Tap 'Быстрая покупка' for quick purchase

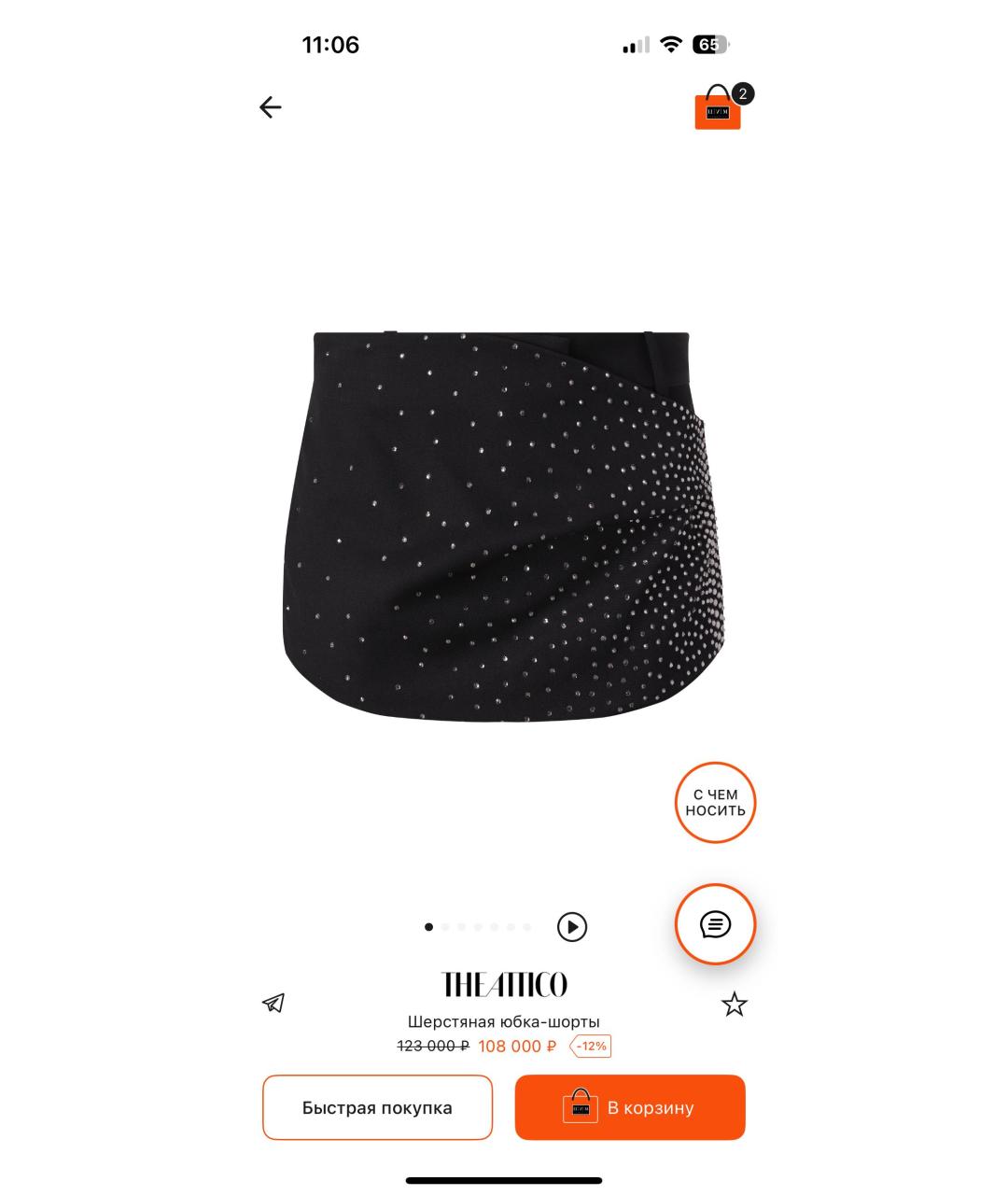click(x=377, y=1107)
